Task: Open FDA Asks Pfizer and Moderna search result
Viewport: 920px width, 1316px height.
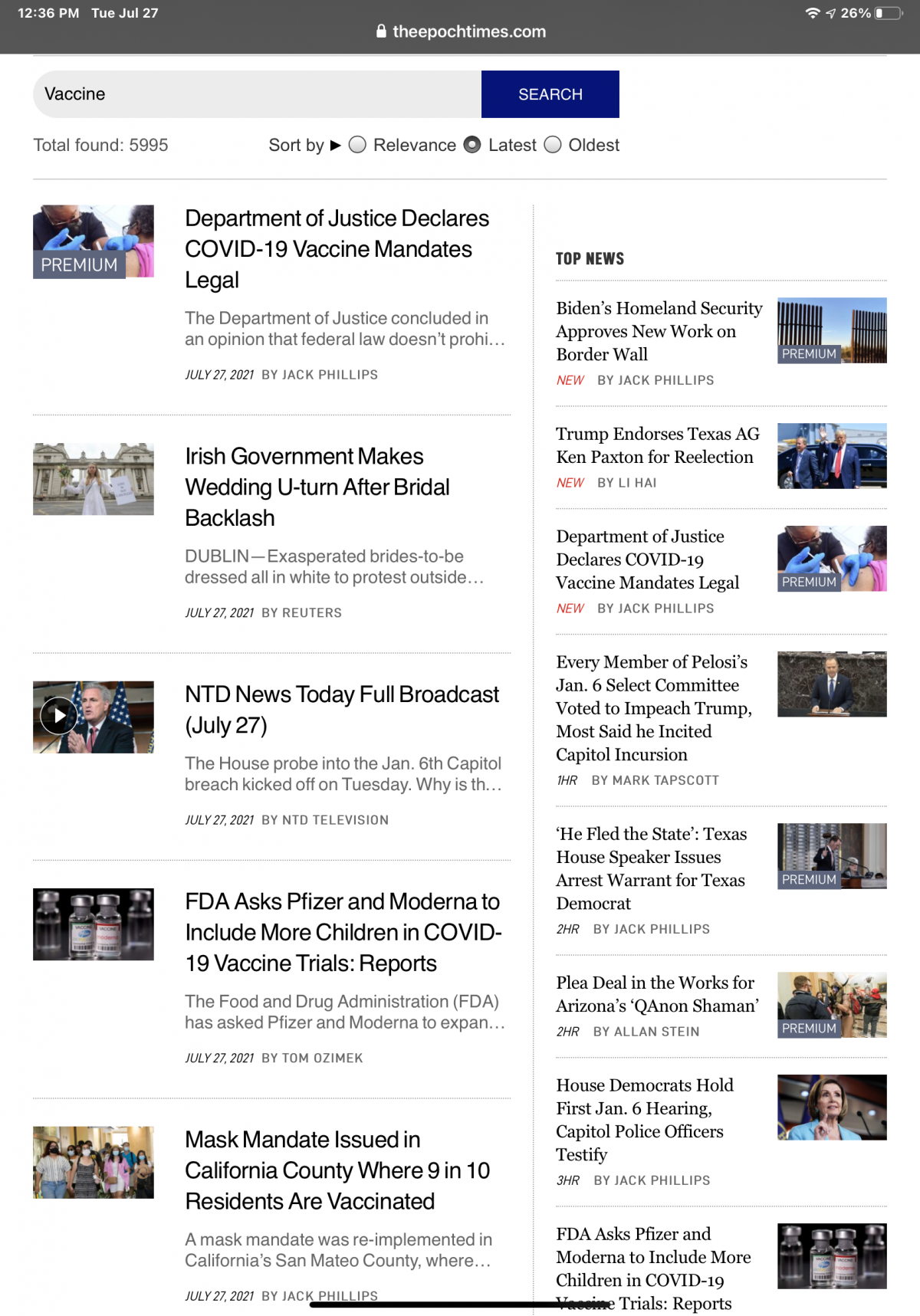Action: (343, 932)
